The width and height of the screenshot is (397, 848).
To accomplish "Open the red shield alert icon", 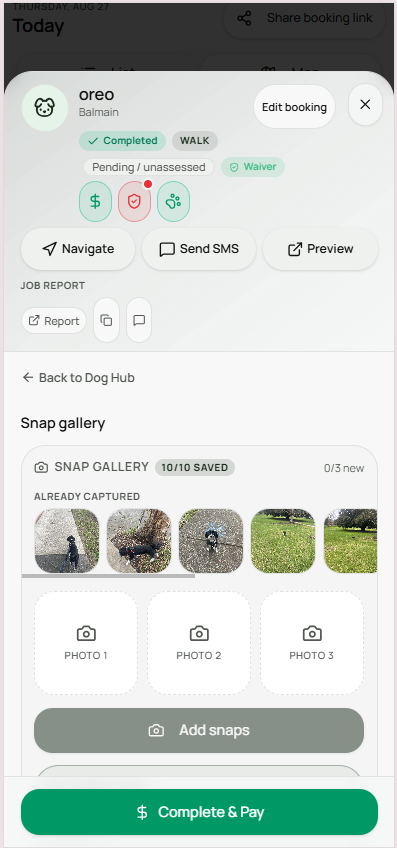I will (134, 201).
